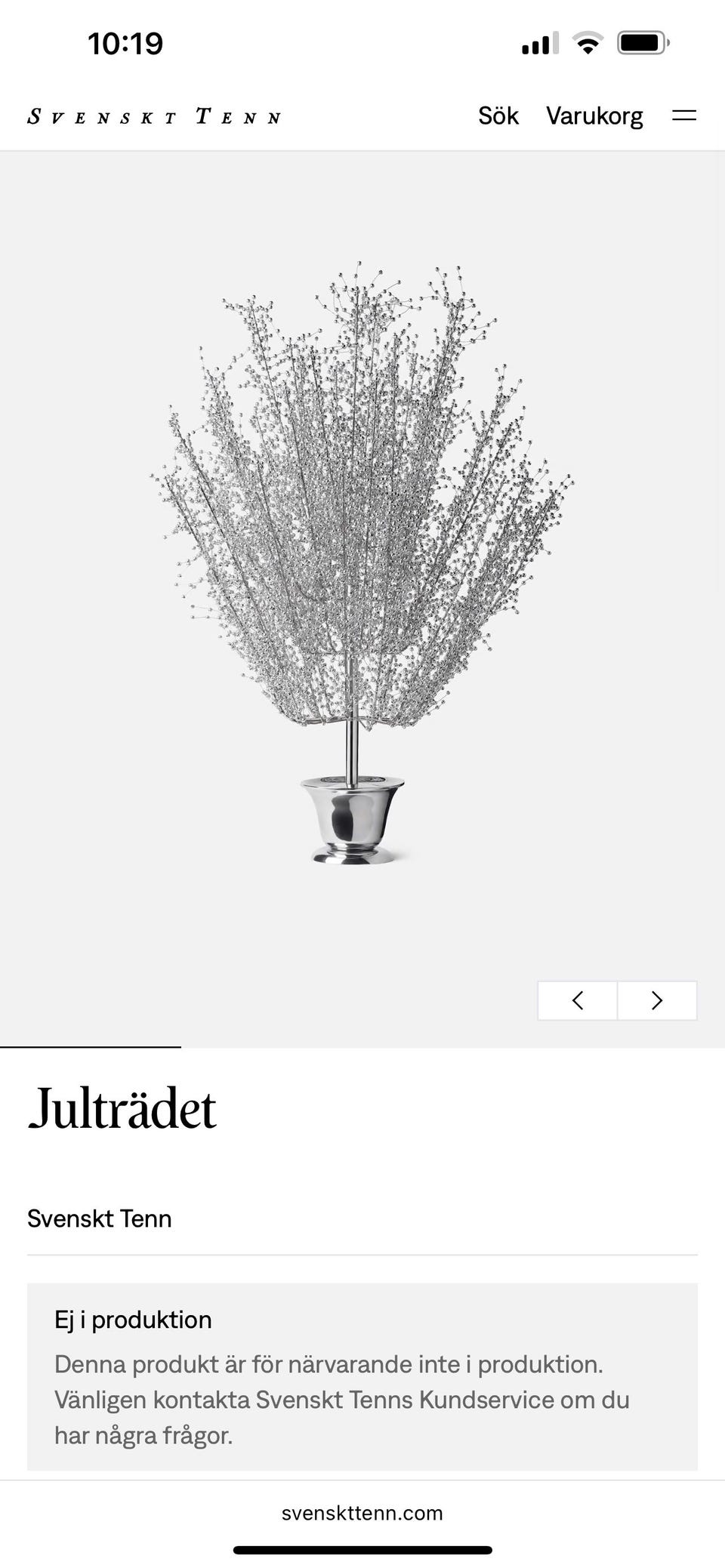Click the Julträdet product title
Screen dimensions: 725x1568
pos(122,1107)
